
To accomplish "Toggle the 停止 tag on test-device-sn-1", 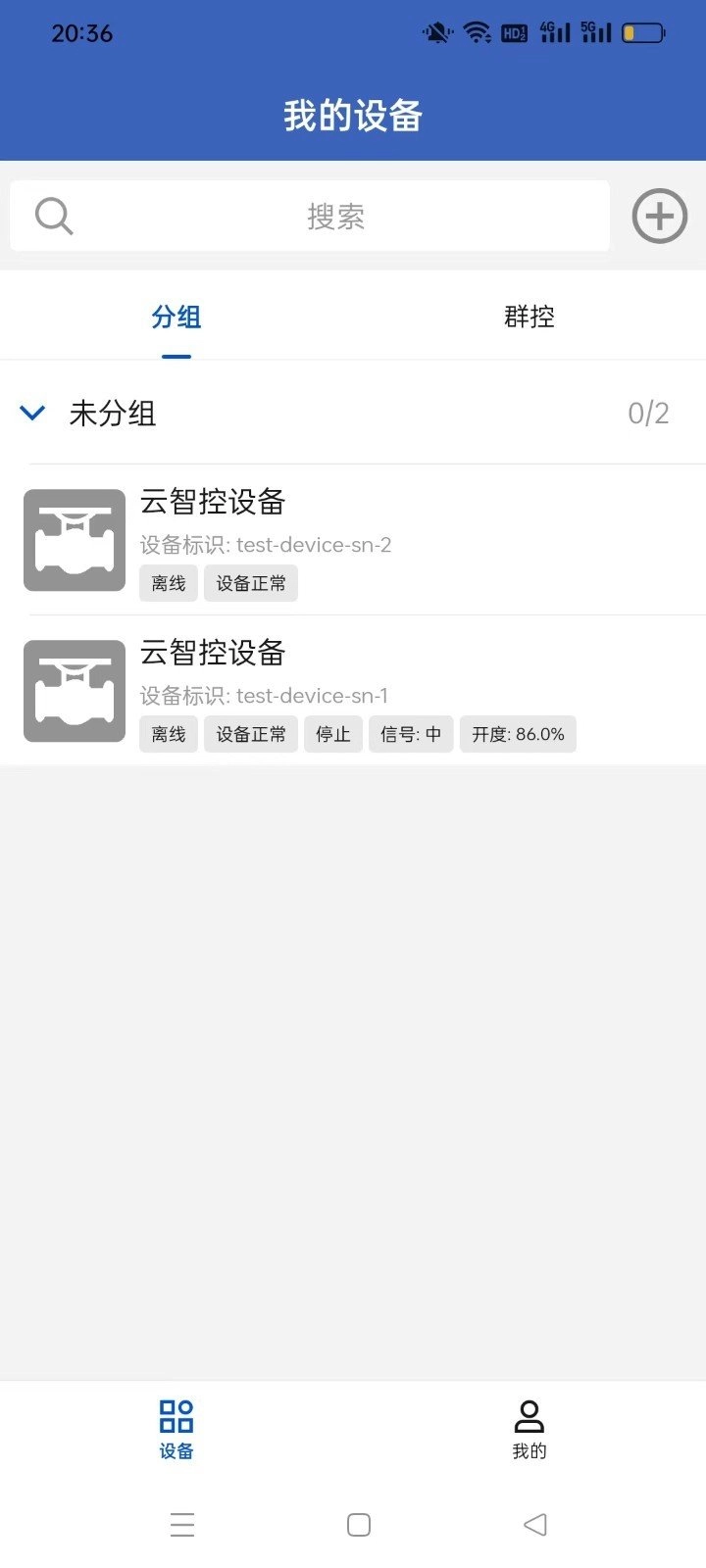I will click(x=333, y=734).
